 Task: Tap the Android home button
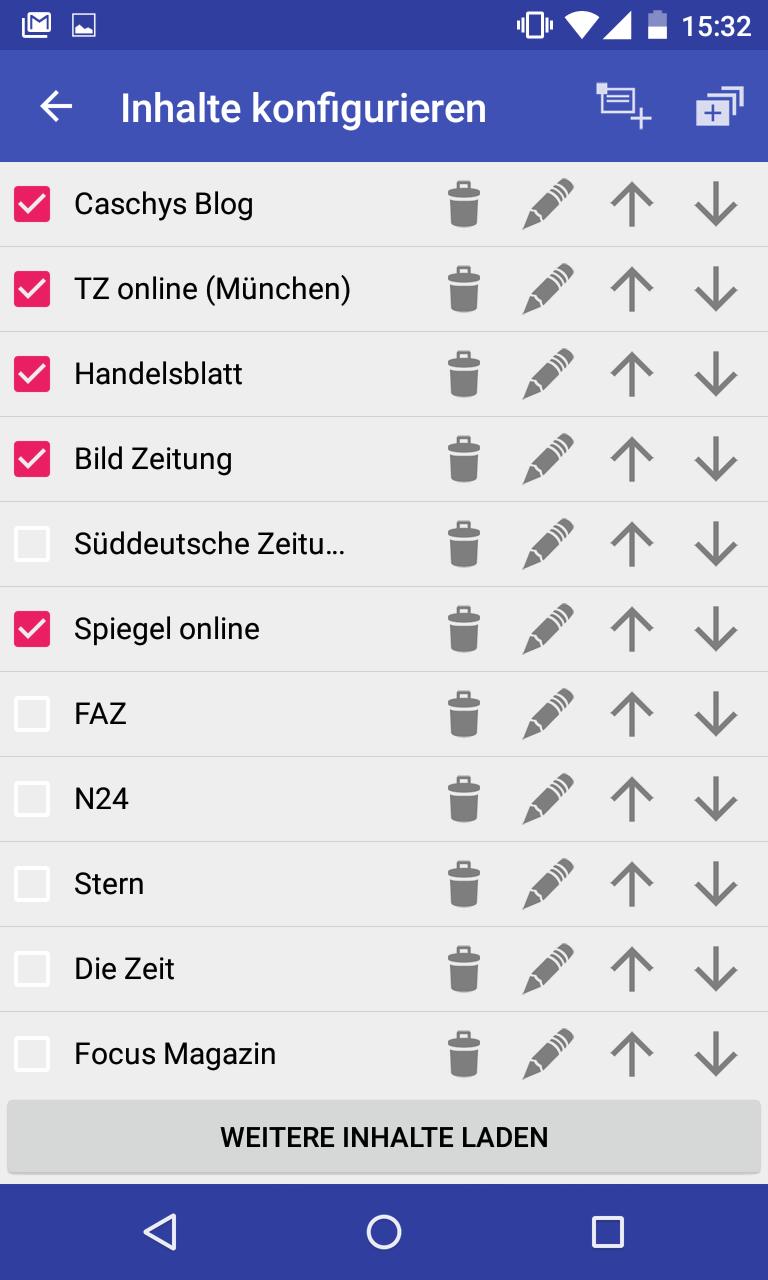384,1231
